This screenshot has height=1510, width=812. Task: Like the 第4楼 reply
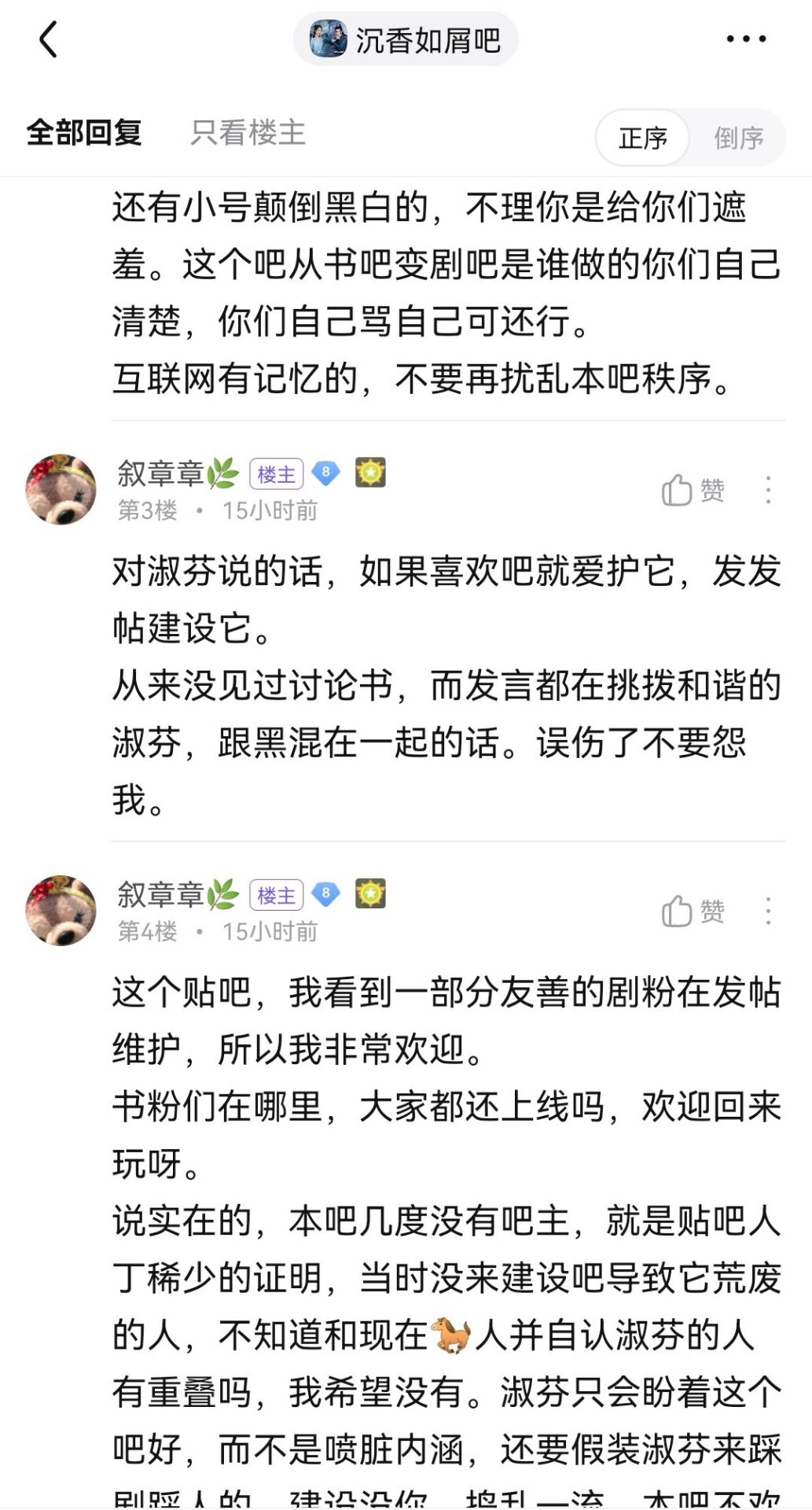[x=693, y=912]
